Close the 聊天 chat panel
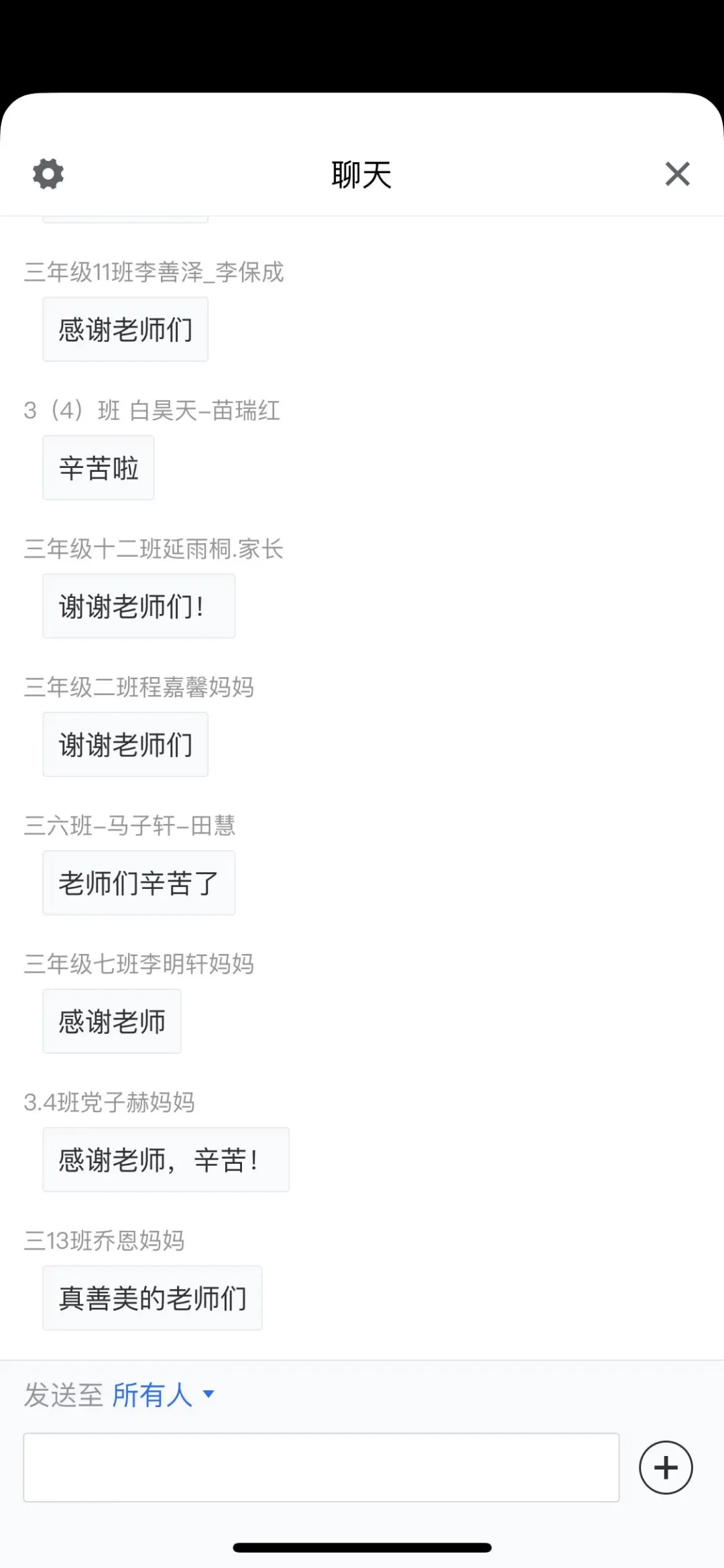724x1568 pixels. point(677,174)
